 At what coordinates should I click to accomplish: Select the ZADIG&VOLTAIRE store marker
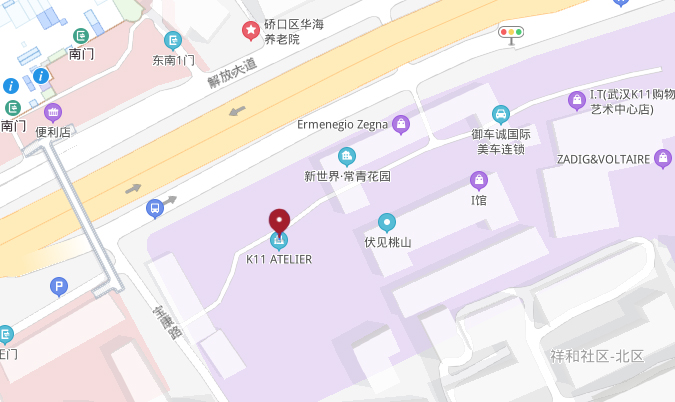coord(662,158)
